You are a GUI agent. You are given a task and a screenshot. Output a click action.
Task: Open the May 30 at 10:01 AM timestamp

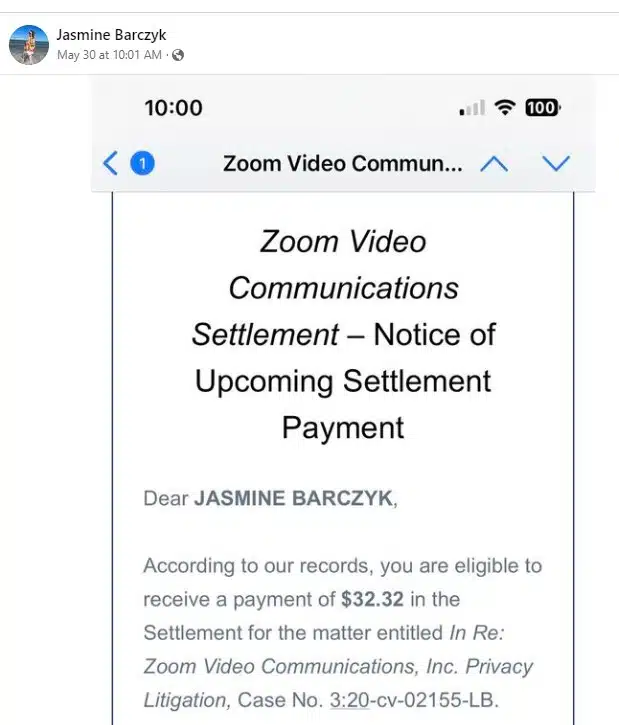point(108,55)
